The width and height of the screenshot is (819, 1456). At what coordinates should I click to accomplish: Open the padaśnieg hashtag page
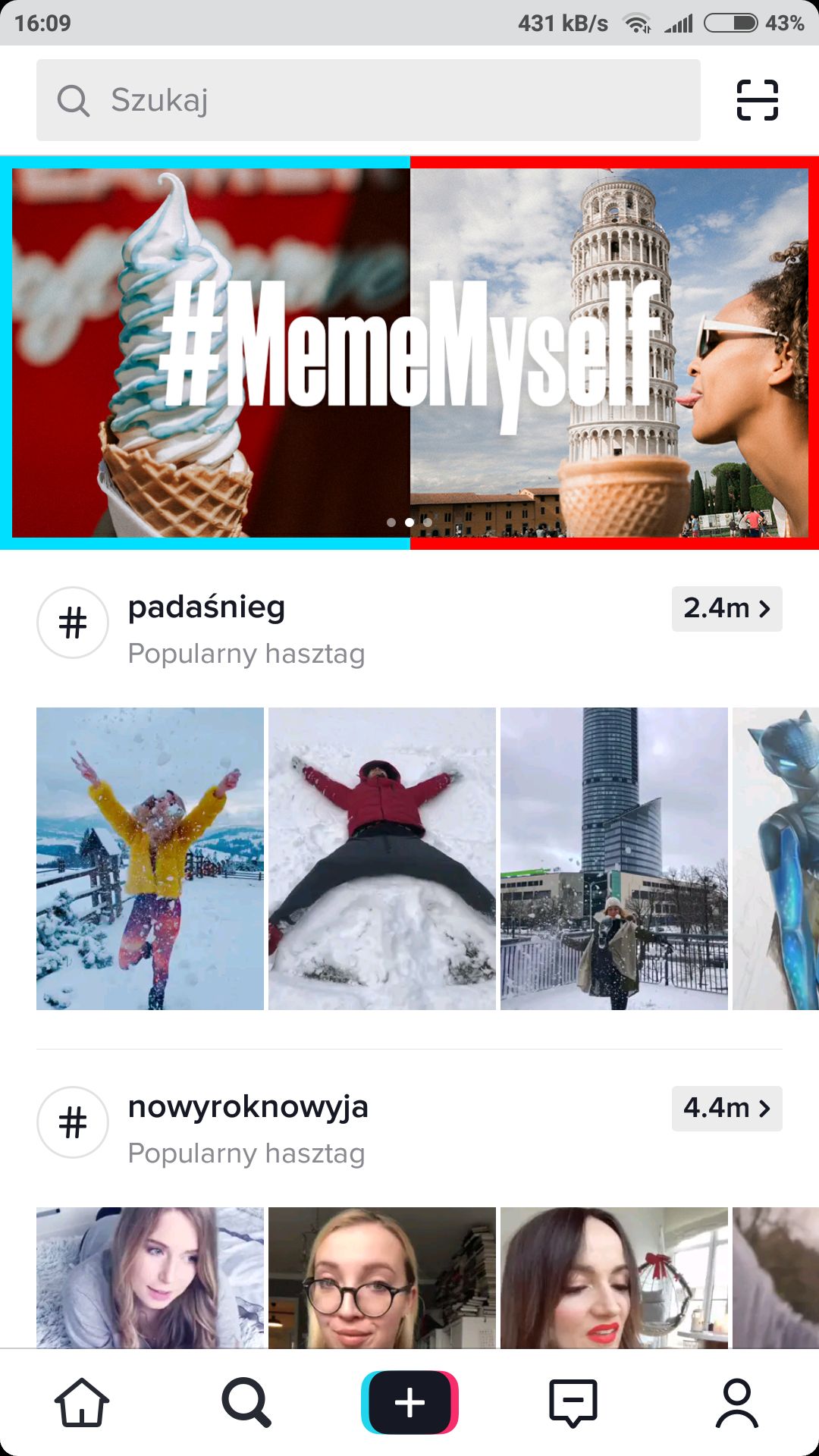[206, 607]
